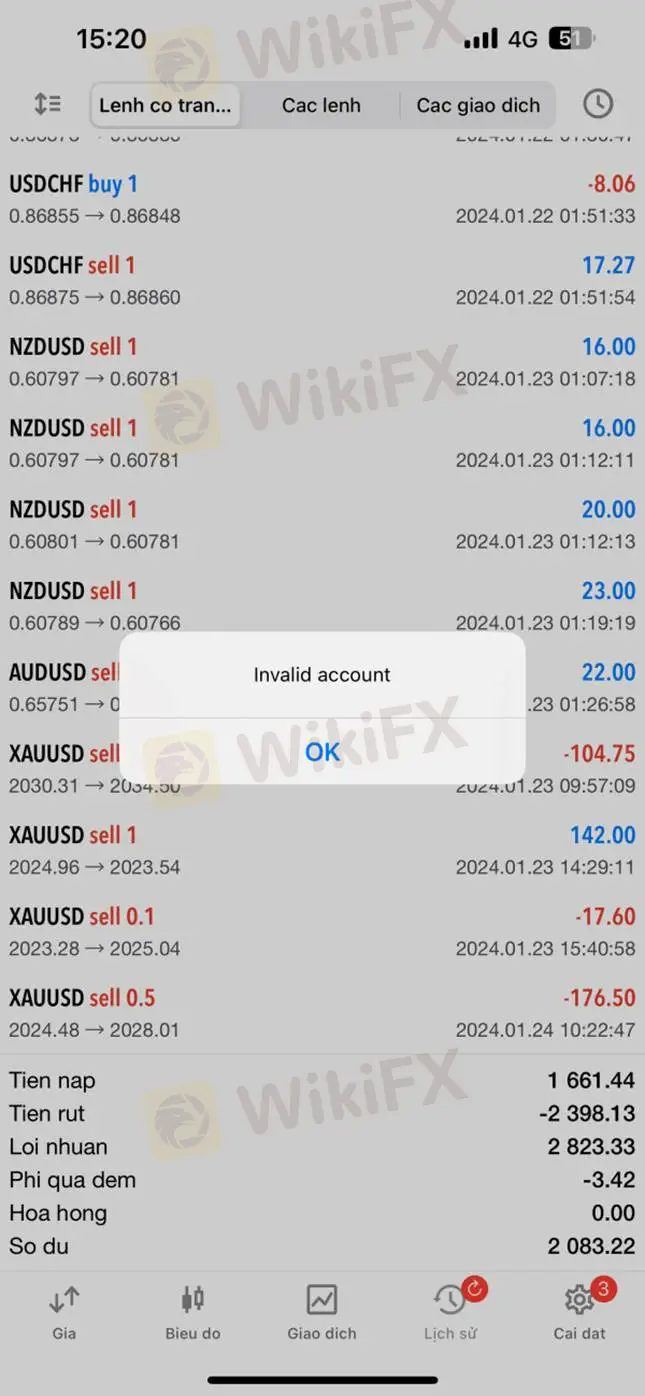Expand the XAUUSD sell 0.5 trade
Image resolution: width=645 pixels, height=1396 pixels.
322,1012
